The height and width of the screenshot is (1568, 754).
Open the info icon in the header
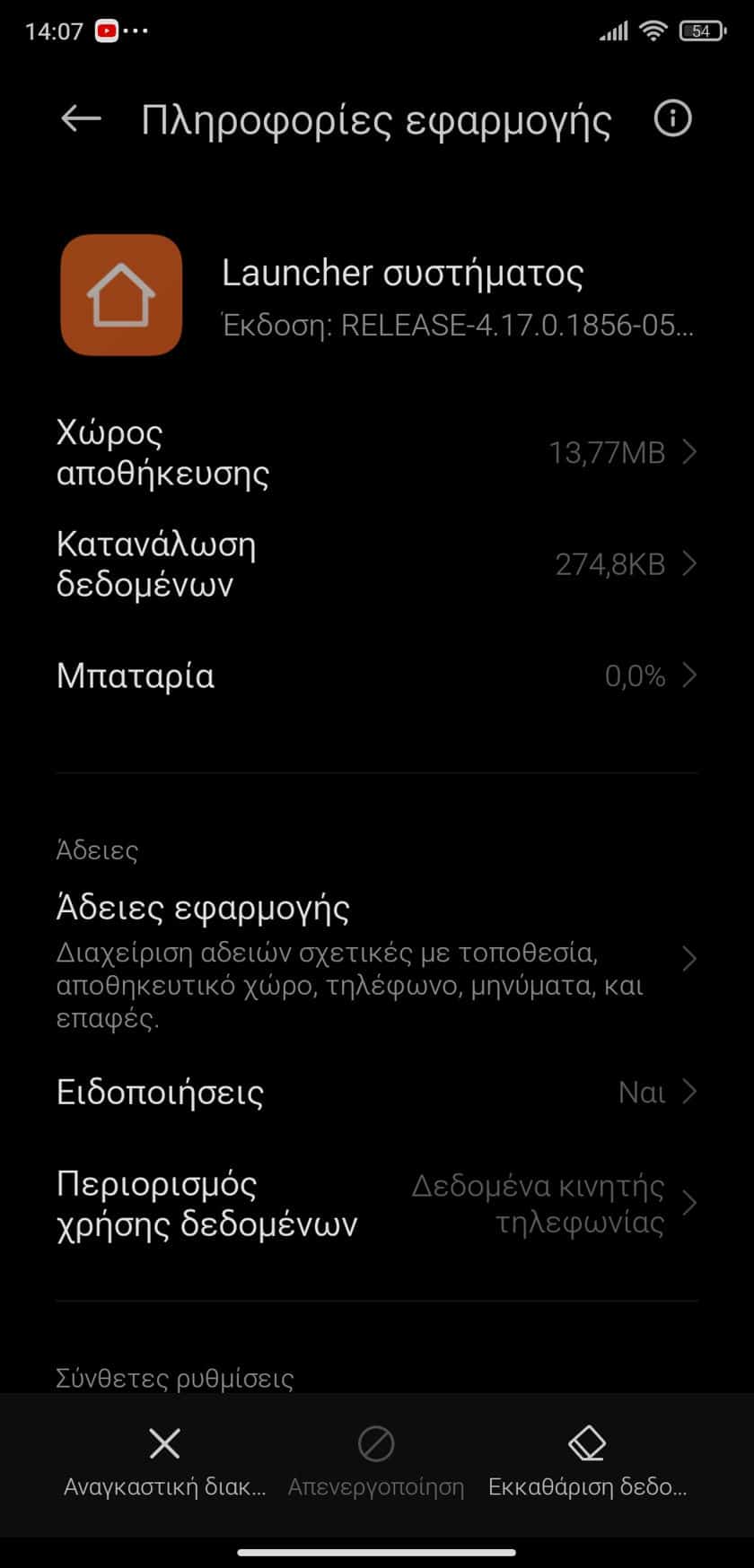coord(672,118)
